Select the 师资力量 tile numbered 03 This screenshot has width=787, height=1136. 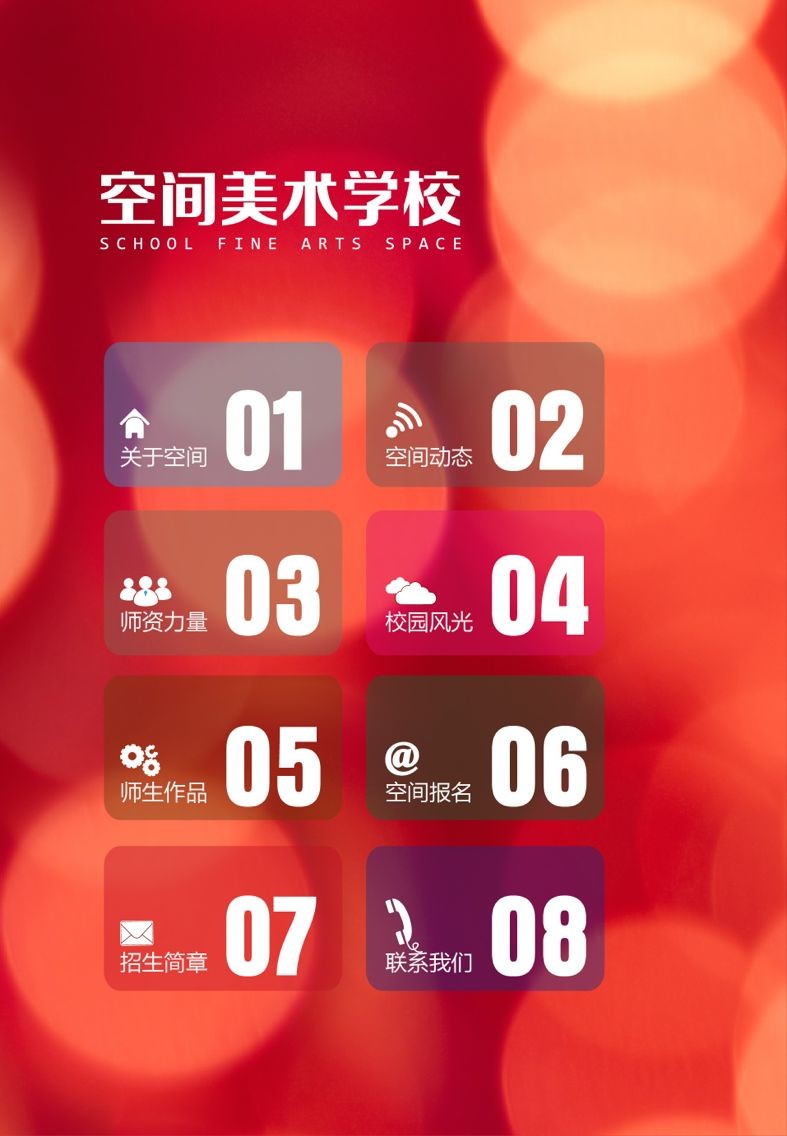pos(223,583)
